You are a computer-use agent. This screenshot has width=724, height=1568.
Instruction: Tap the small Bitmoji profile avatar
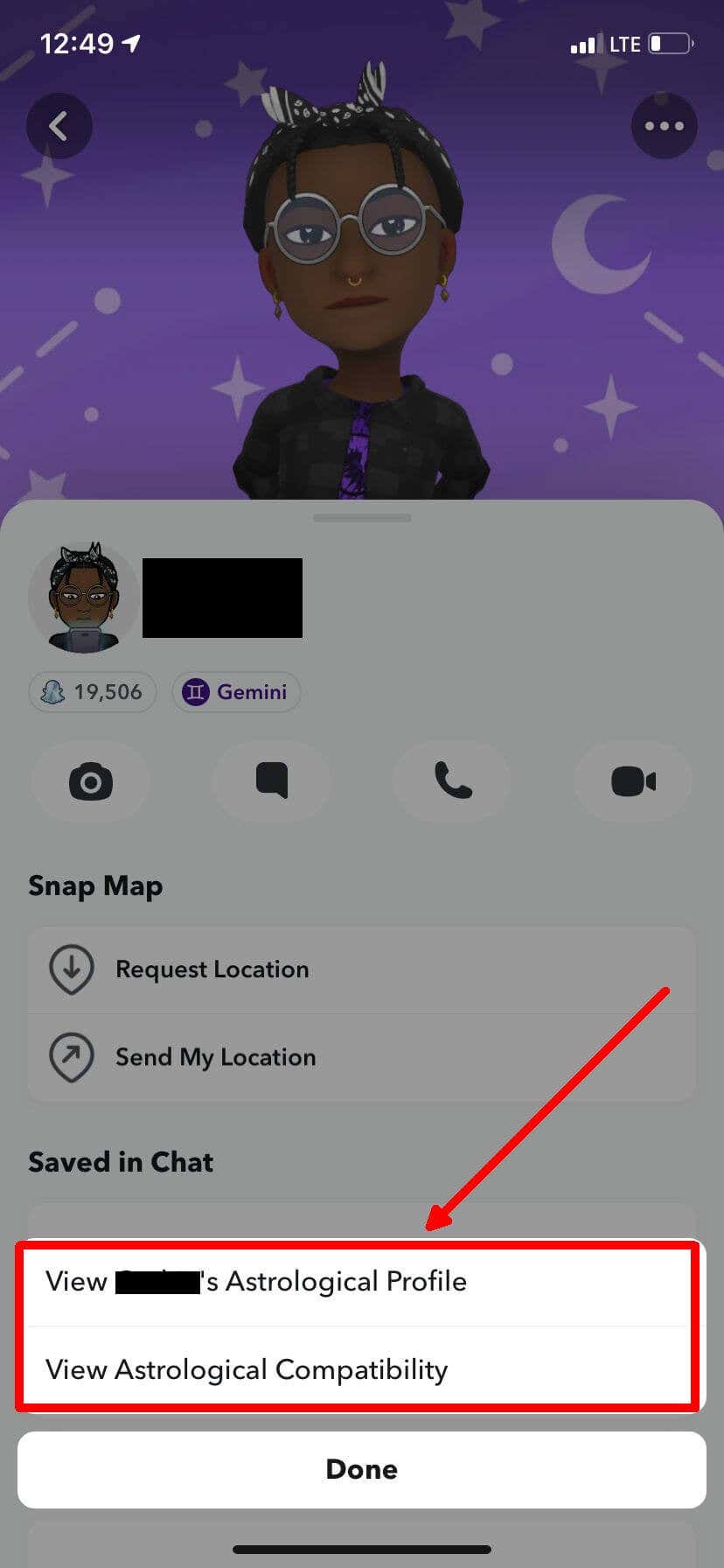(84, 598)
